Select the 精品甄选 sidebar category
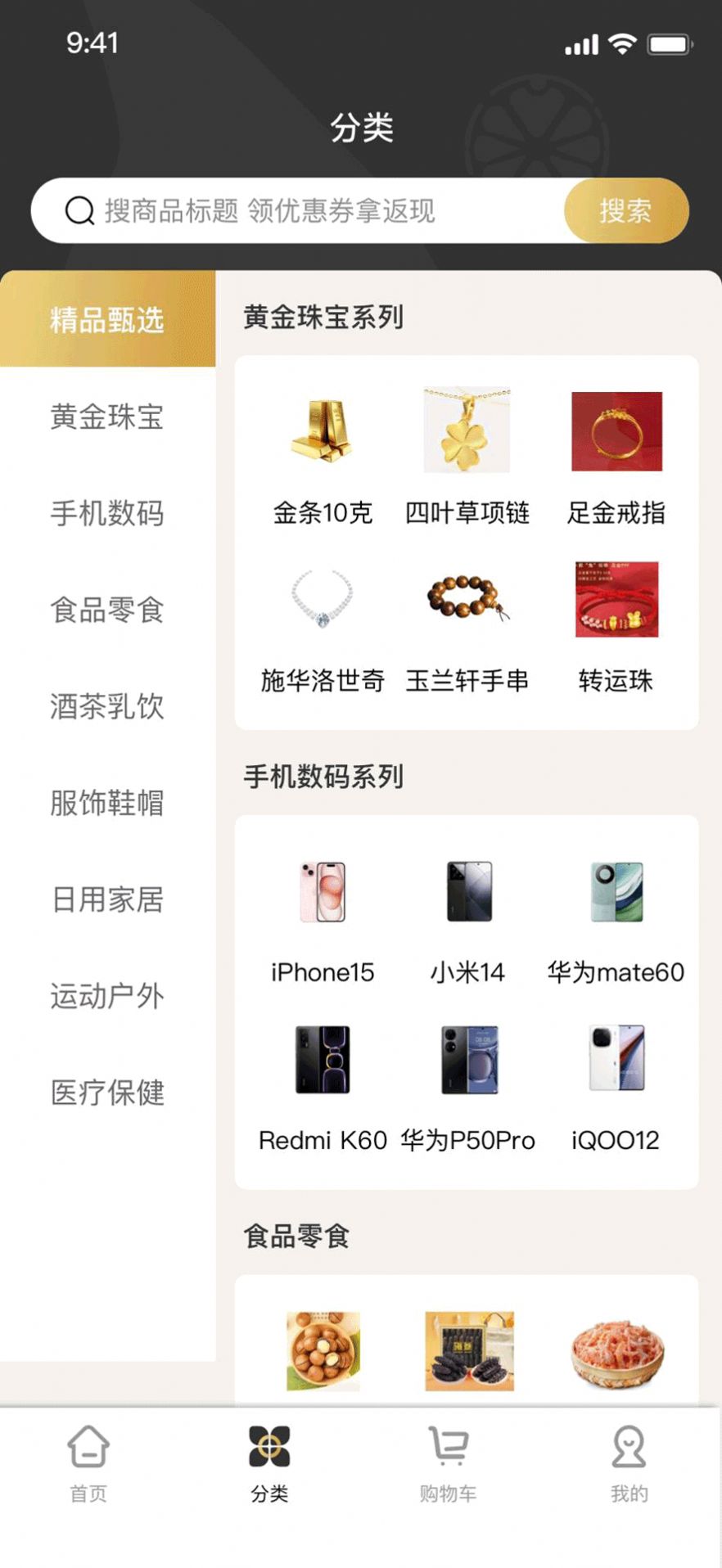 (x=107, y=322)
